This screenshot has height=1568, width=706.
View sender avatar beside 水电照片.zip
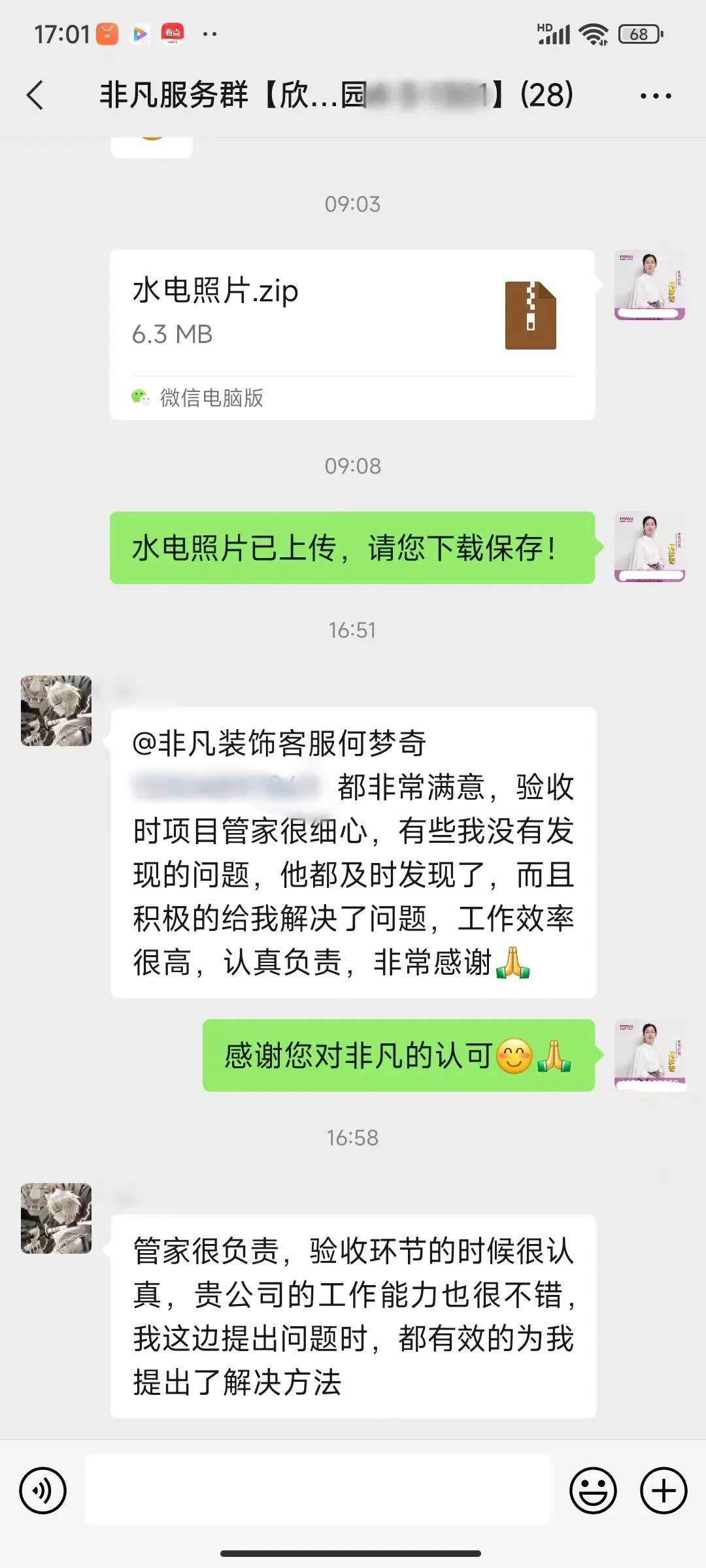point(649,286)
